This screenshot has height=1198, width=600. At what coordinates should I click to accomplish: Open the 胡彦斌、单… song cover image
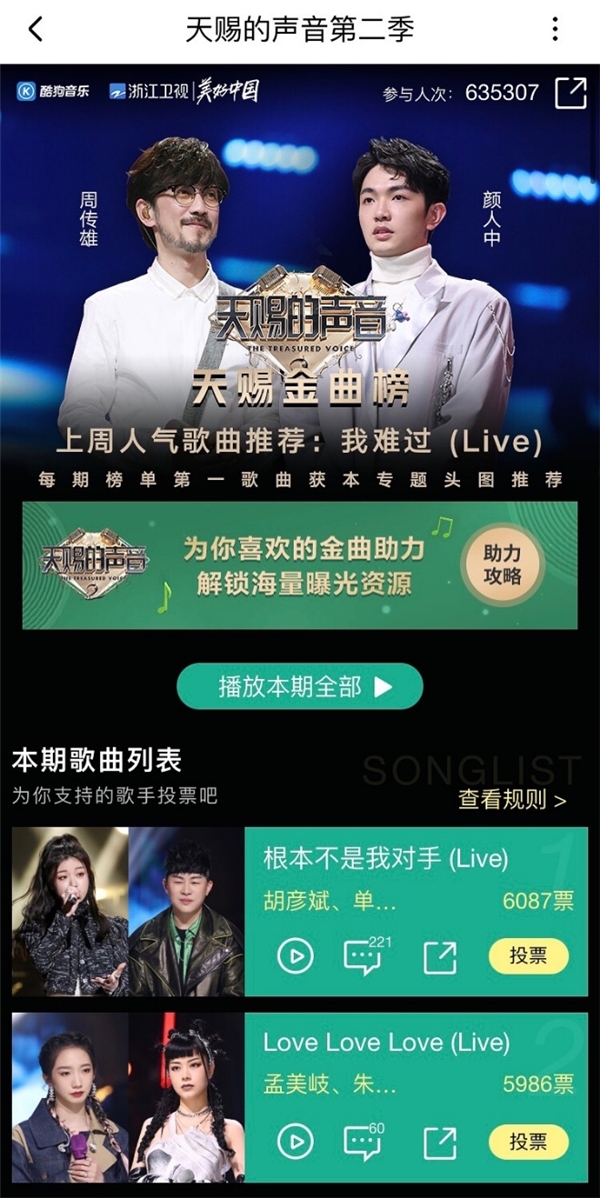tap(128, 911)
